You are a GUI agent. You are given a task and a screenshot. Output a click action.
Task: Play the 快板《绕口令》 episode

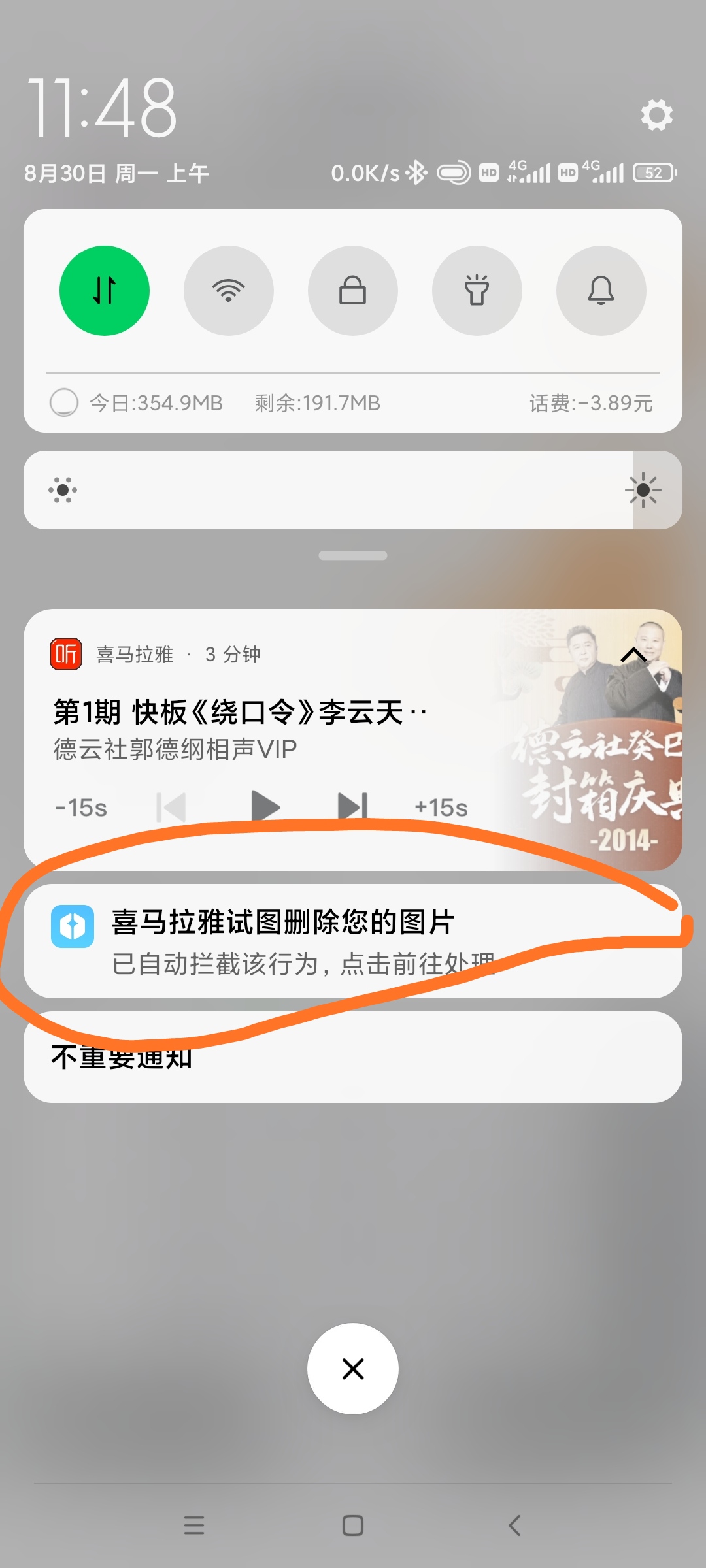[x=265, y=808]
